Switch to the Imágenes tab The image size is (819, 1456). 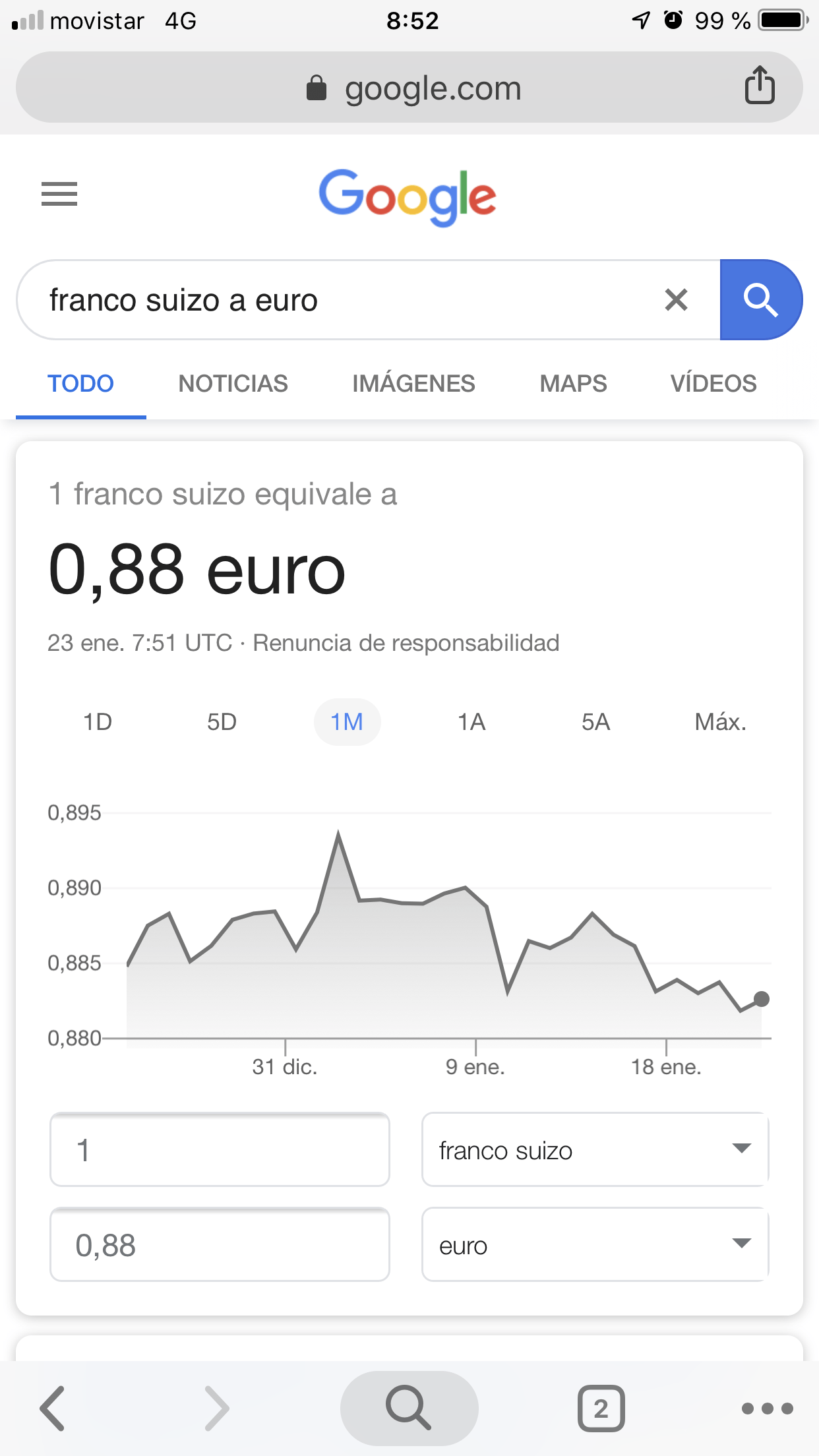click(413, 384)
